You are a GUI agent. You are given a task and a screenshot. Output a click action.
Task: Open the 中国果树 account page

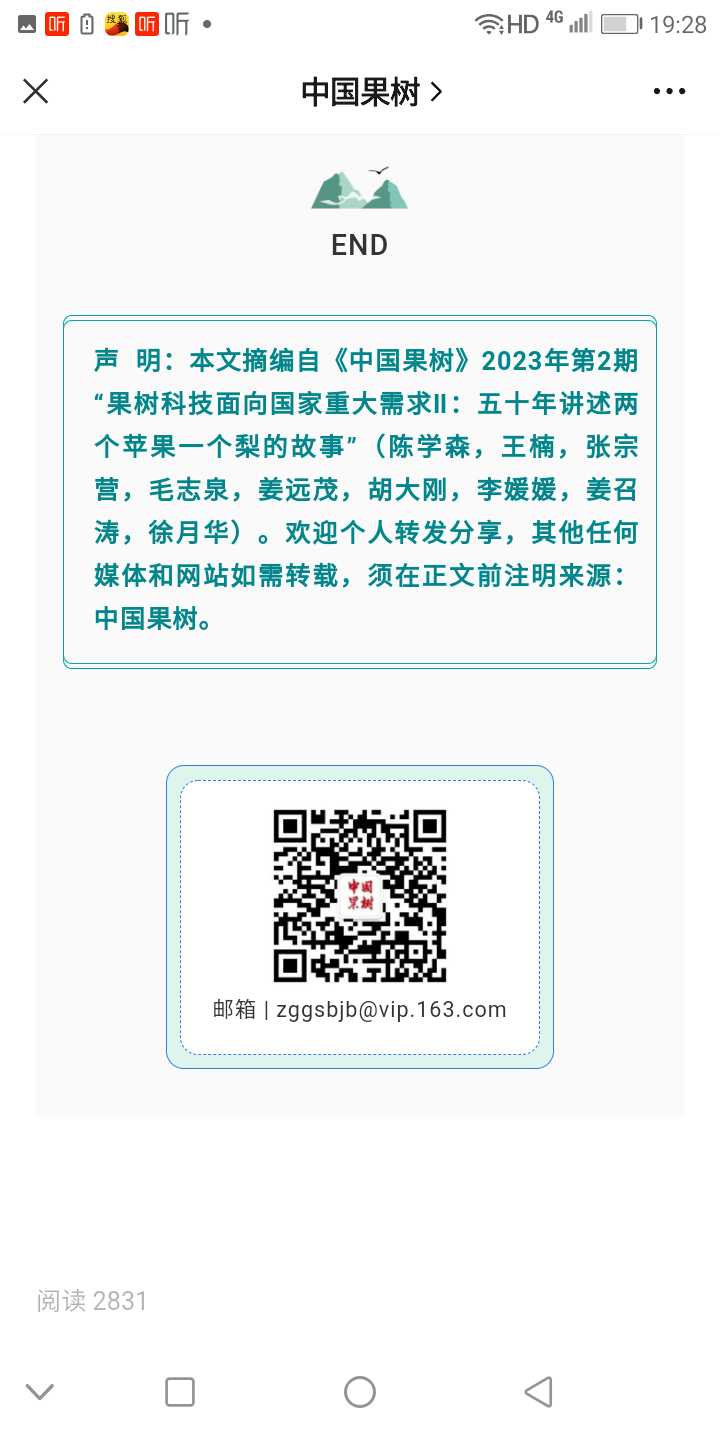[372, 92]
